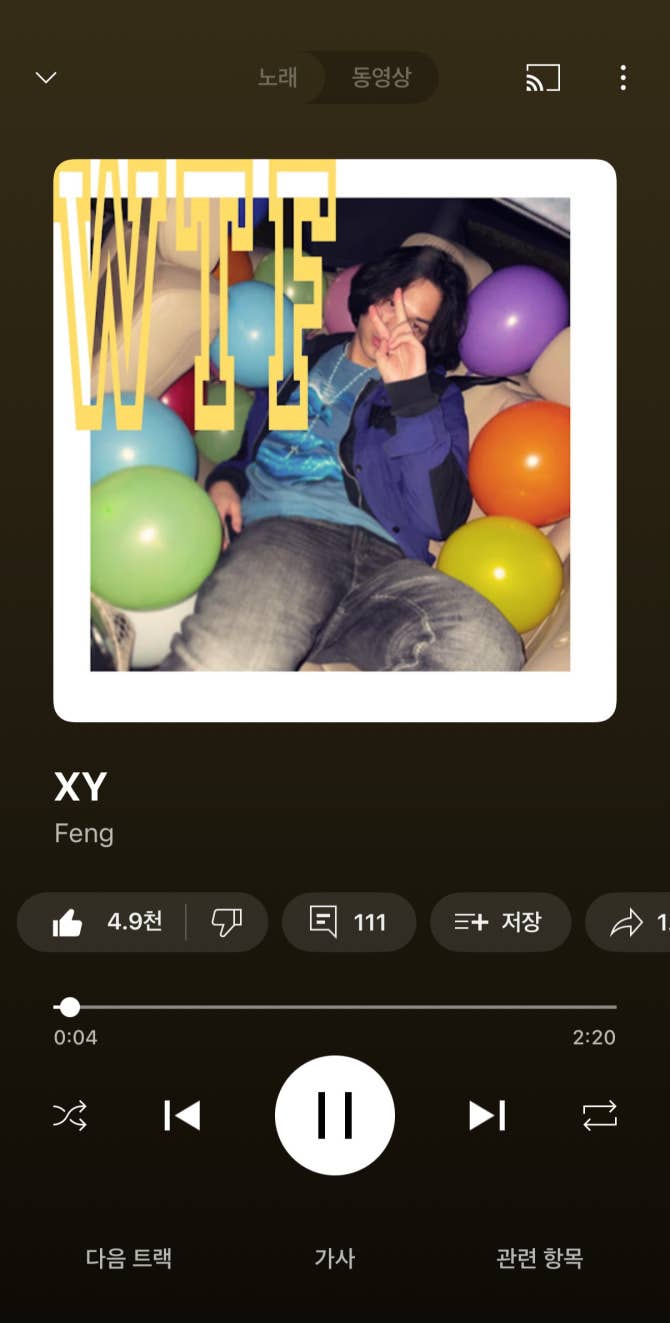Tap the playback progress bar
The image size is (670, 1323).
[x=335, y=1007]
